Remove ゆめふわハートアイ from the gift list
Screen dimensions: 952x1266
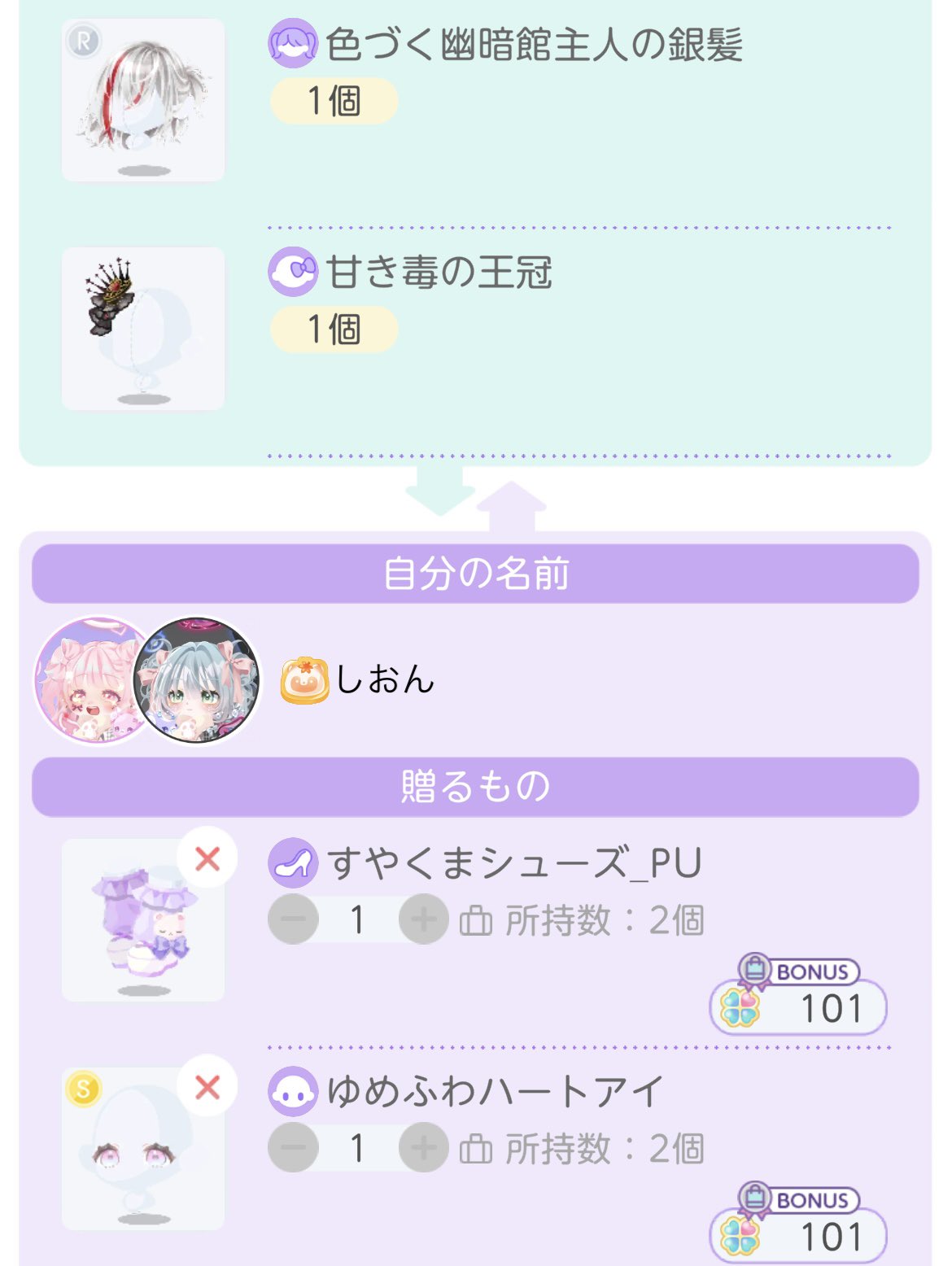coord(207,1087)
